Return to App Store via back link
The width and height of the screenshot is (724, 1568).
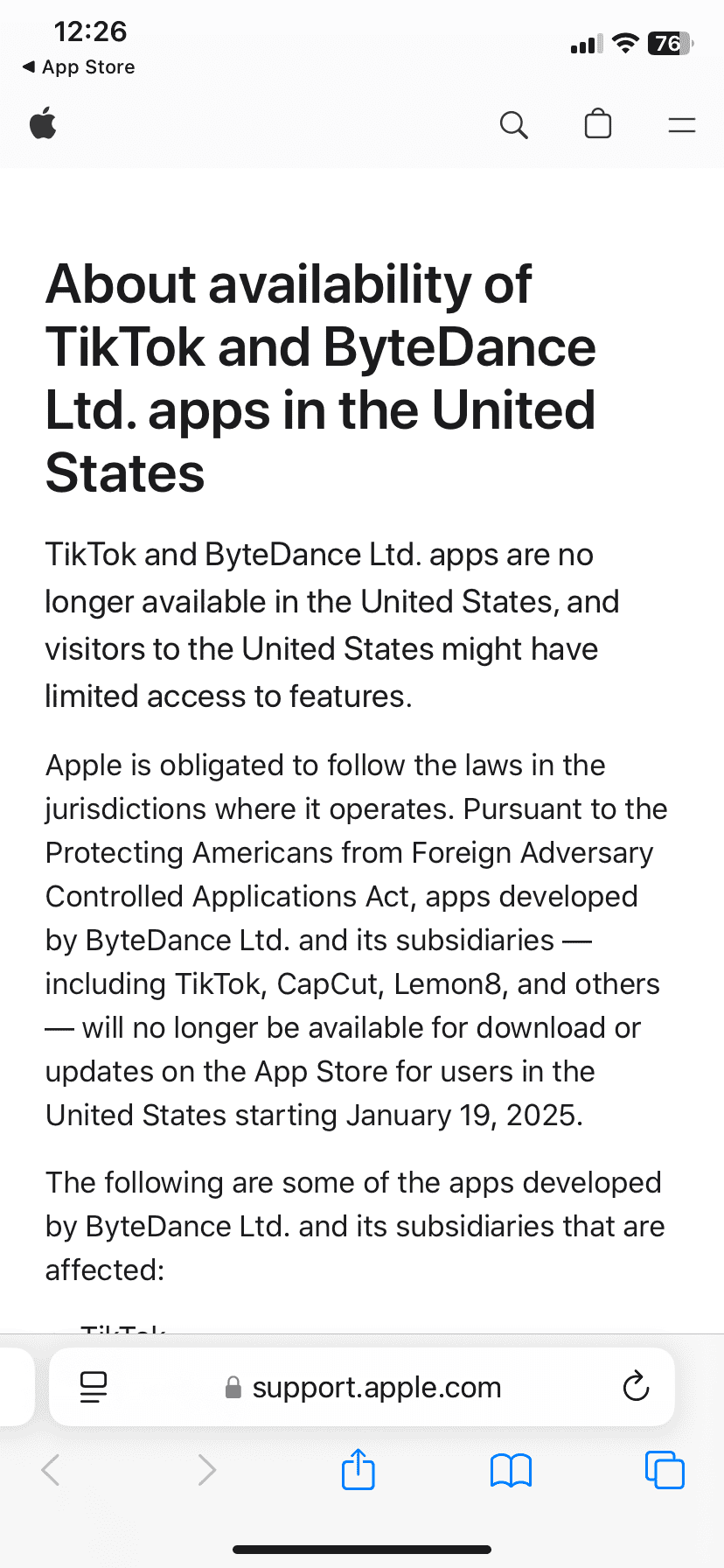(79, 67)
